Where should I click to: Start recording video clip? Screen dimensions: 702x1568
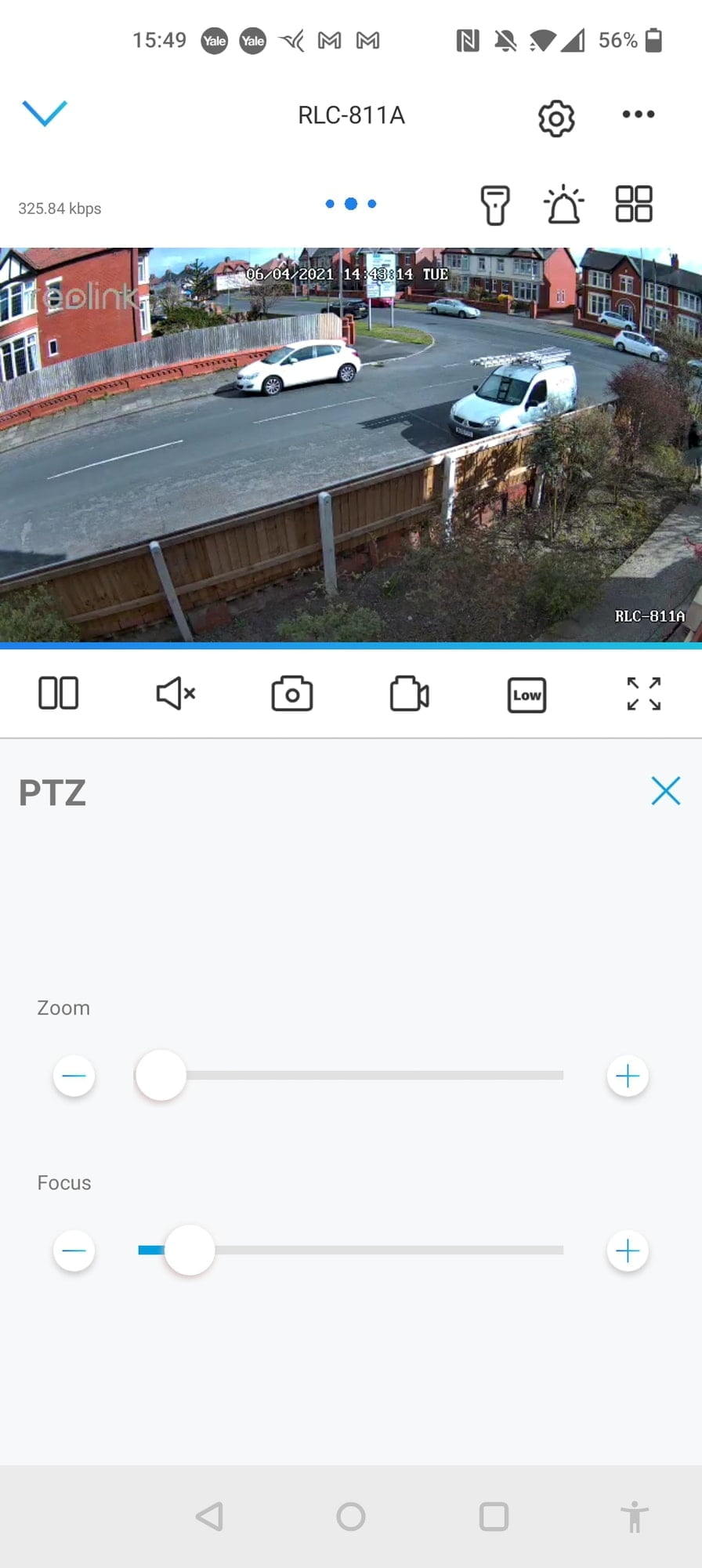click(409, 695)
